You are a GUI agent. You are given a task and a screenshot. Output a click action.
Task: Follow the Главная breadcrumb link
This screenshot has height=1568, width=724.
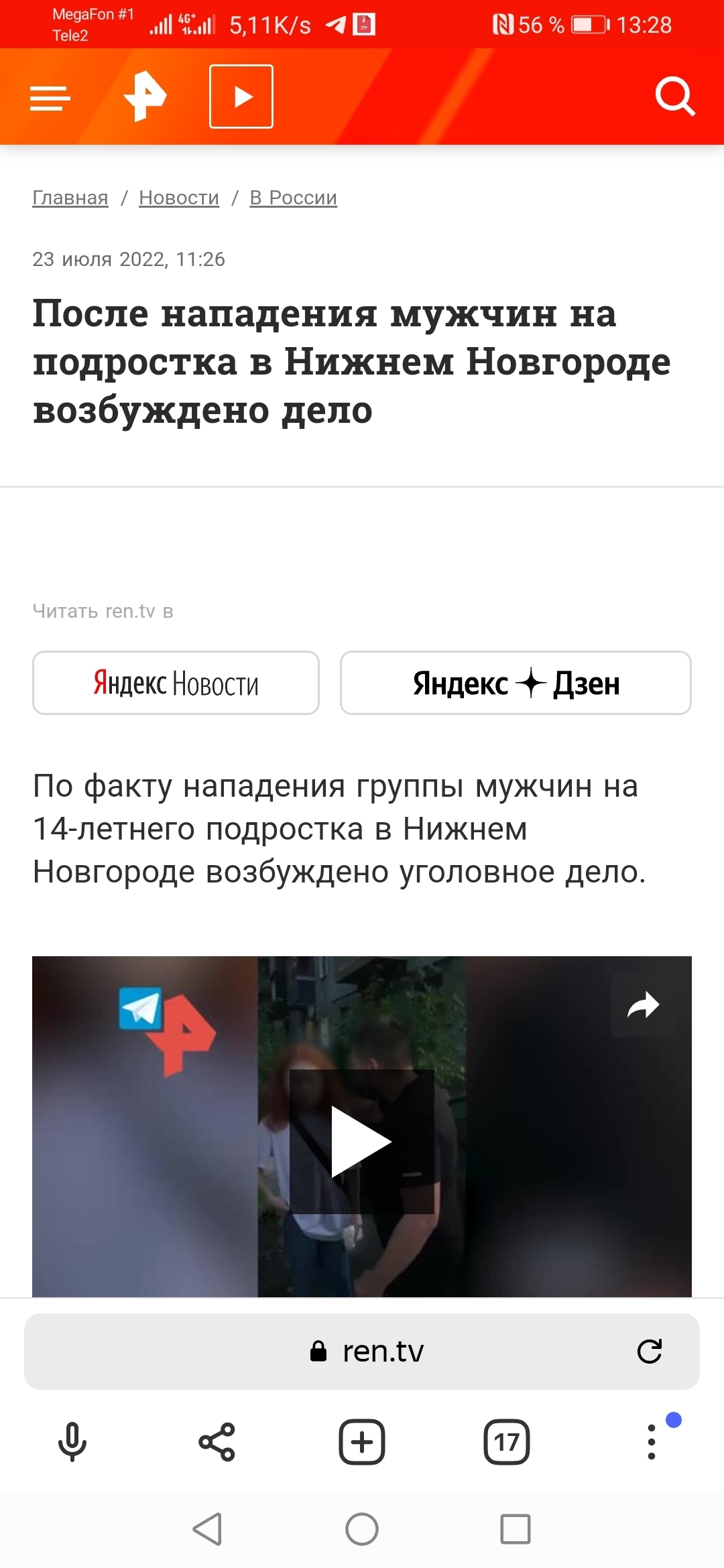coord(70,198)
